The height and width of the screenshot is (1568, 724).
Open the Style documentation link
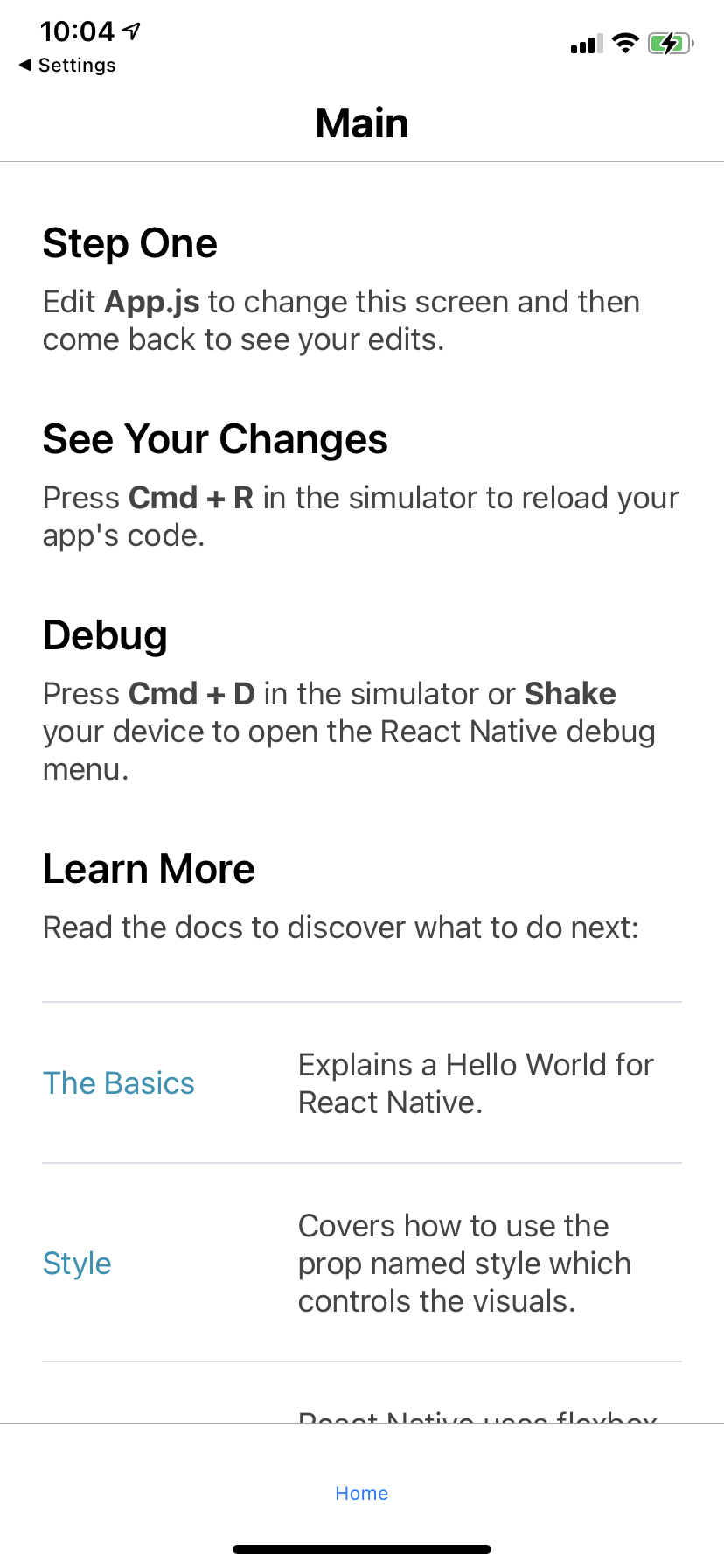point(77,1263)
